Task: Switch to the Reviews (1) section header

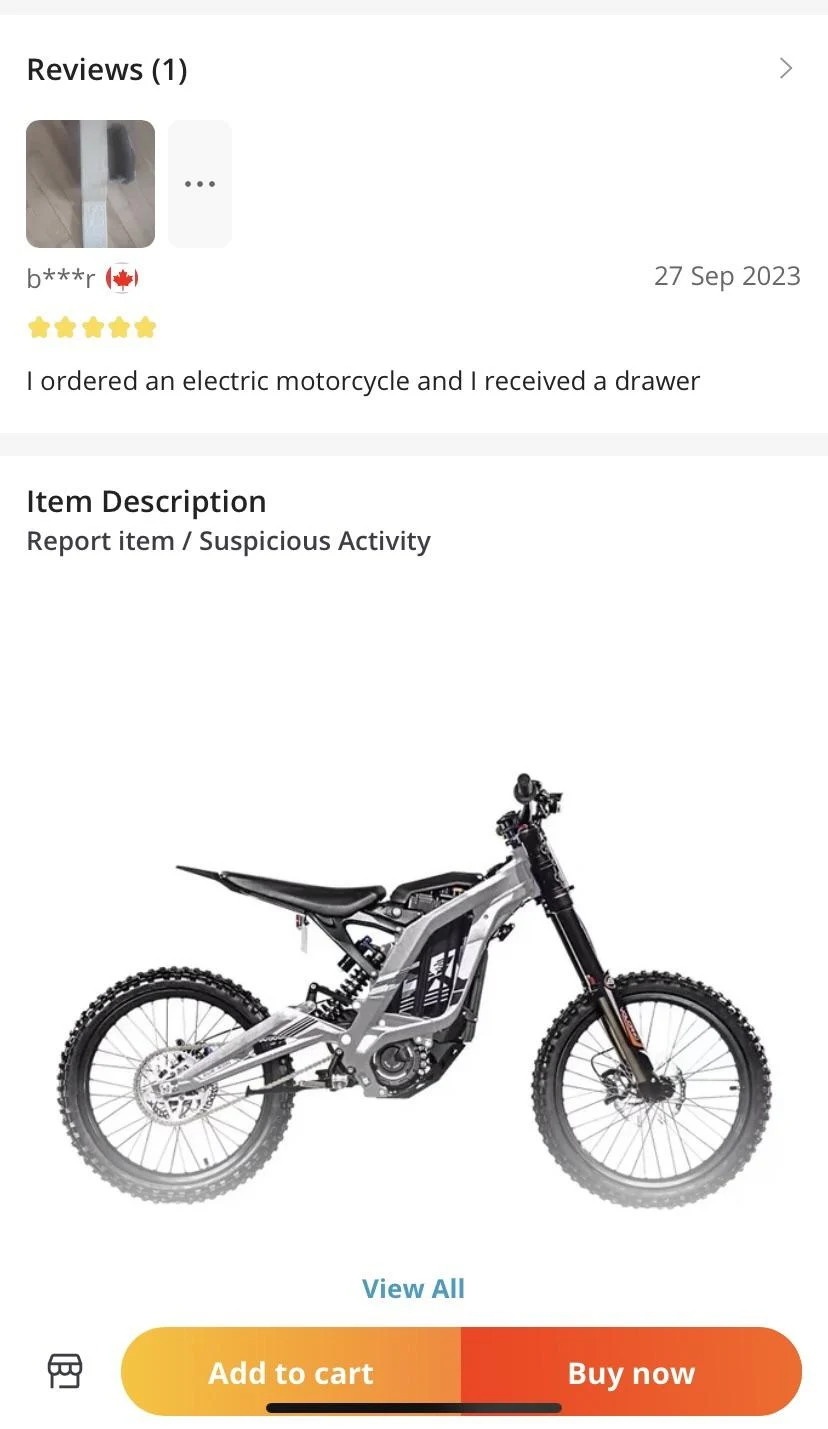Action: 106,68
